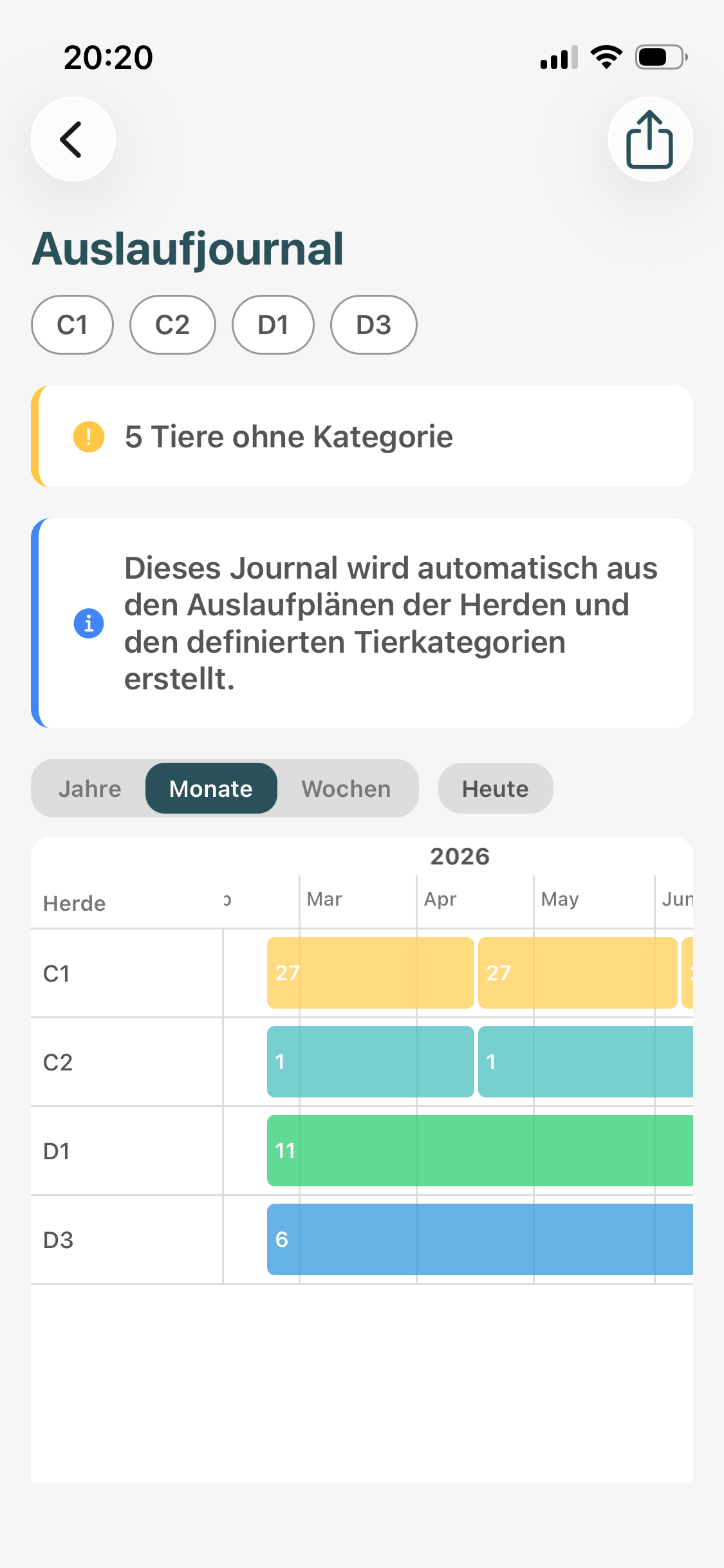Switch timeline view to Monate

point(211,789)
